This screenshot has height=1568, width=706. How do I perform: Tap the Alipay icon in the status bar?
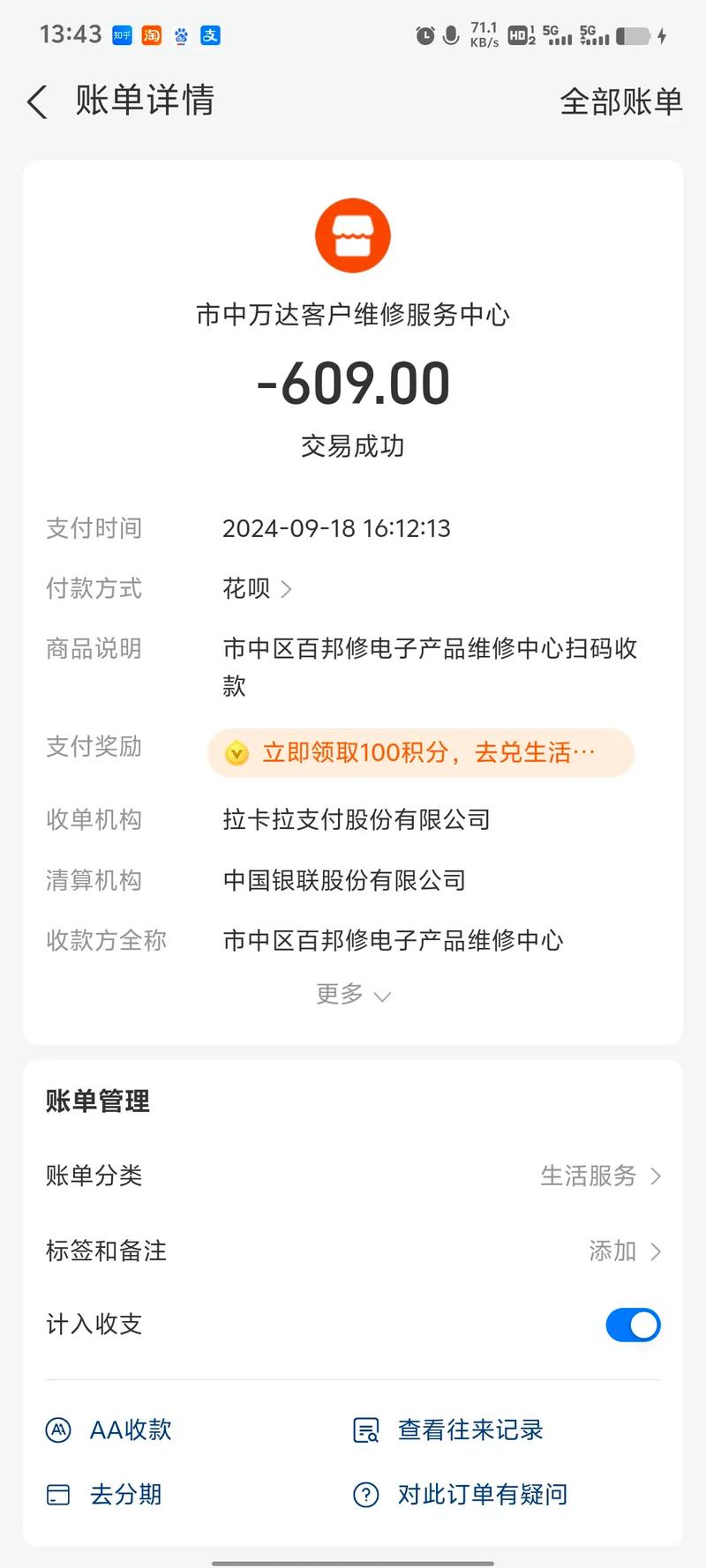coord(210,35)
